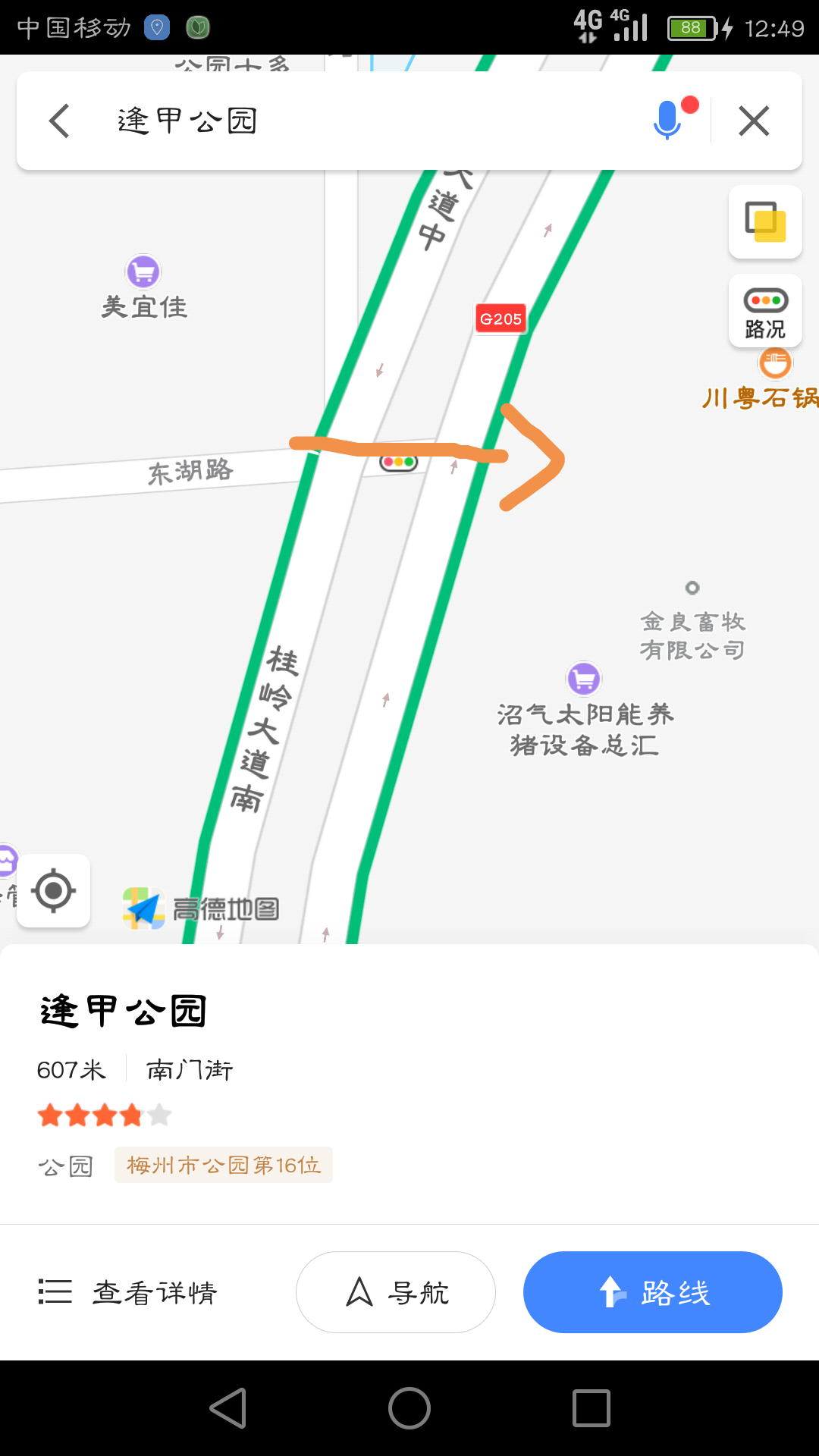Clear the search with the X button
This screenshot has width=819, height=1456.
[754, 121]
